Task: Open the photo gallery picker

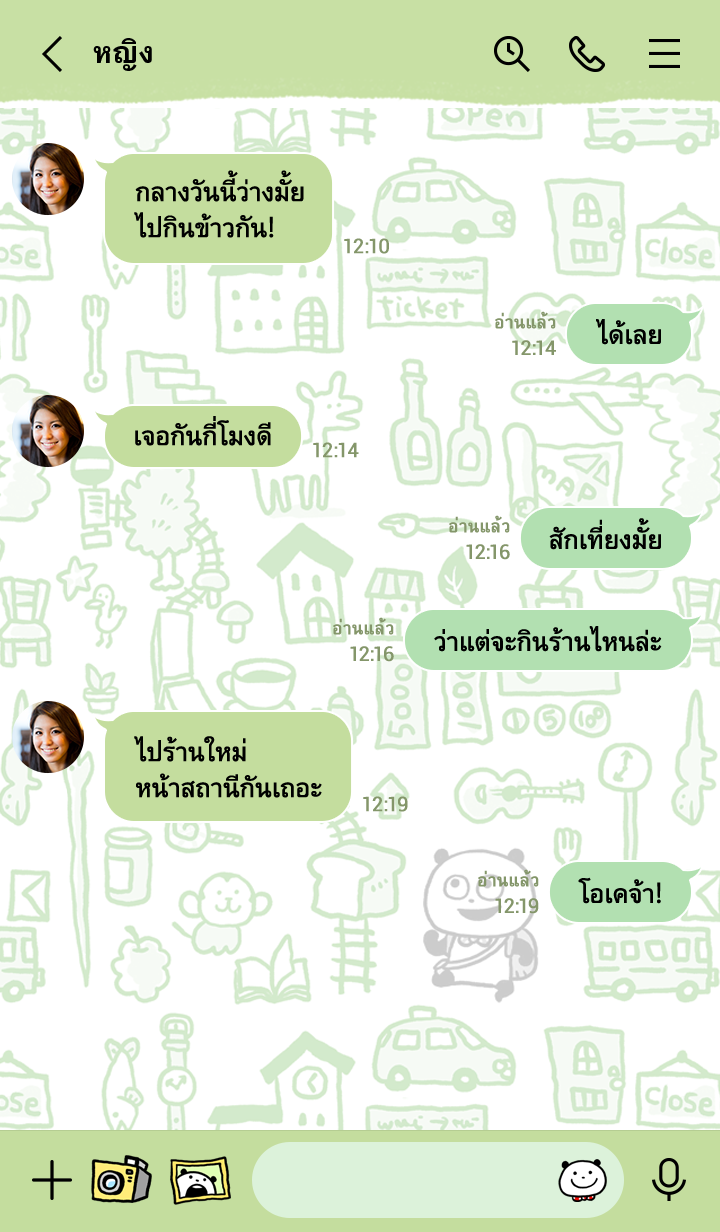Action: 200,1180
